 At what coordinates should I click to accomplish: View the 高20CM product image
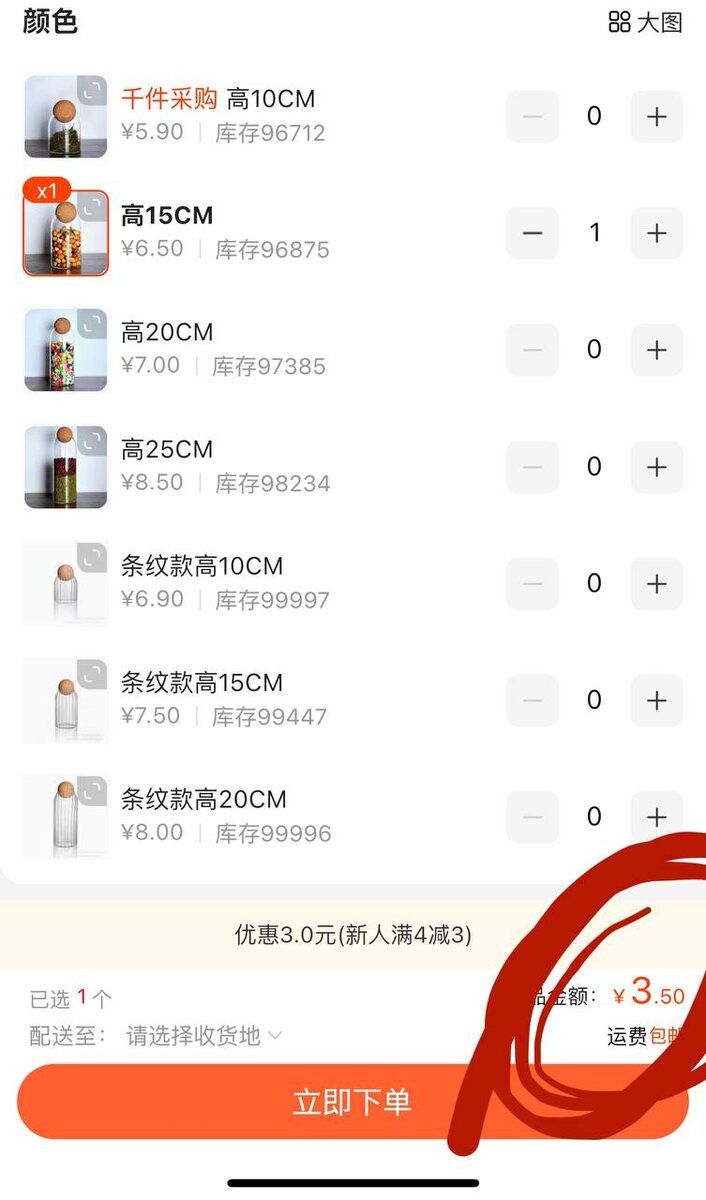click(65, 350)
